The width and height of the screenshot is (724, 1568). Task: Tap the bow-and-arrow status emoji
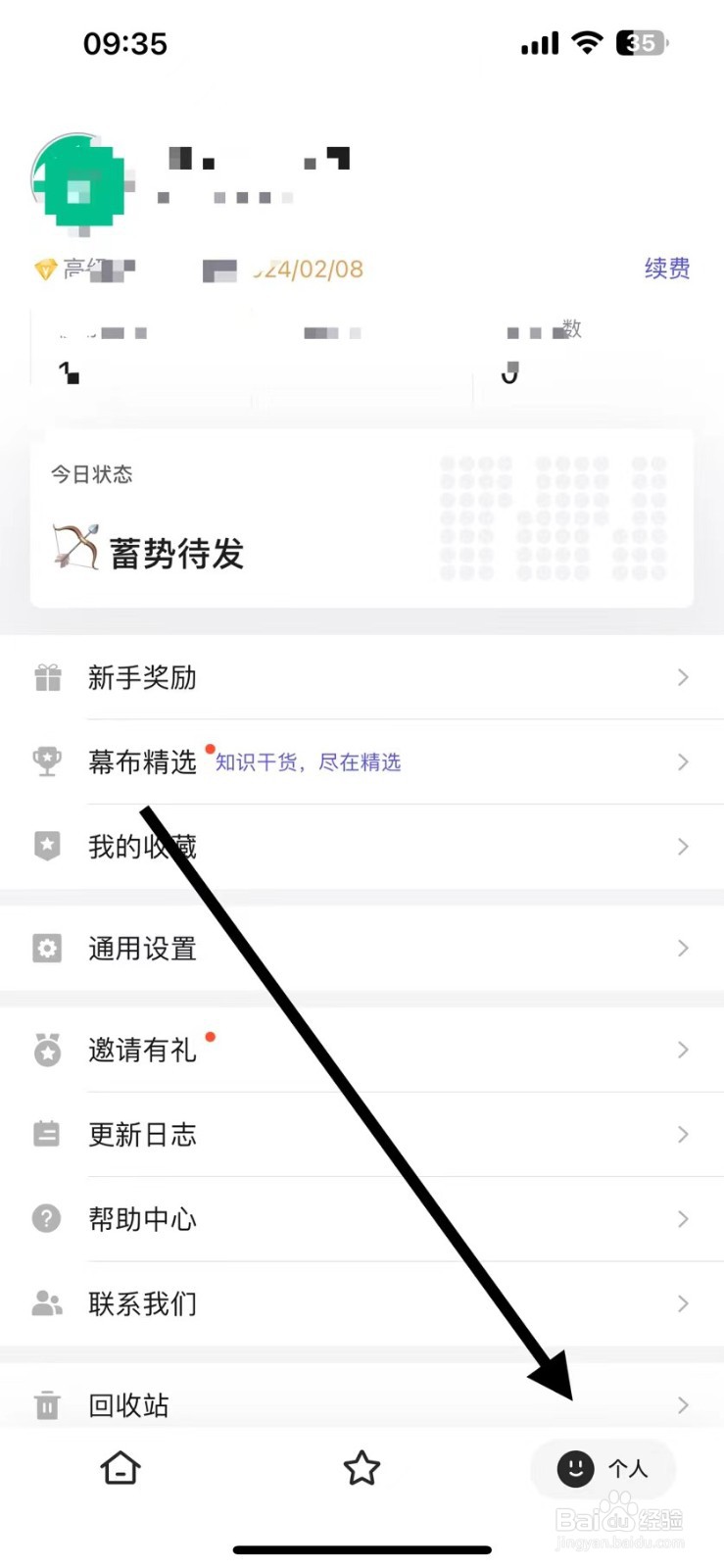tap(74, 546)
